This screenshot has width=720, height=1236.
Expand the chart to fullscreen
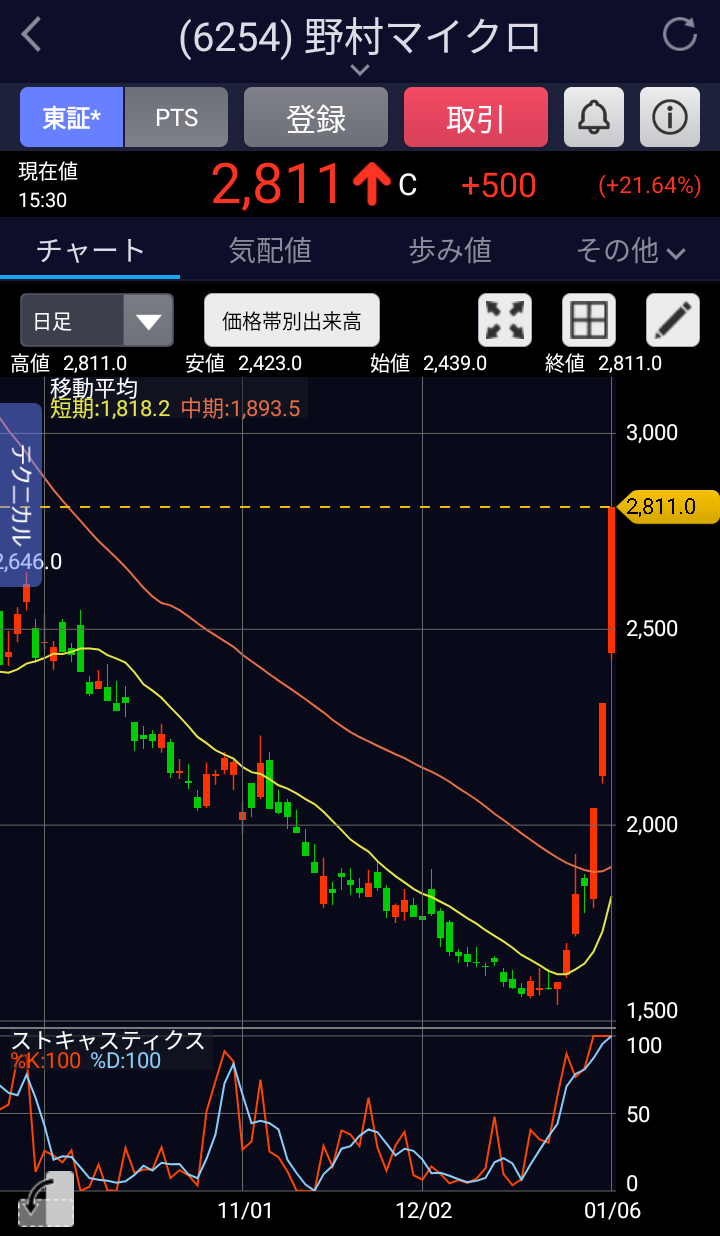point(506,320)
